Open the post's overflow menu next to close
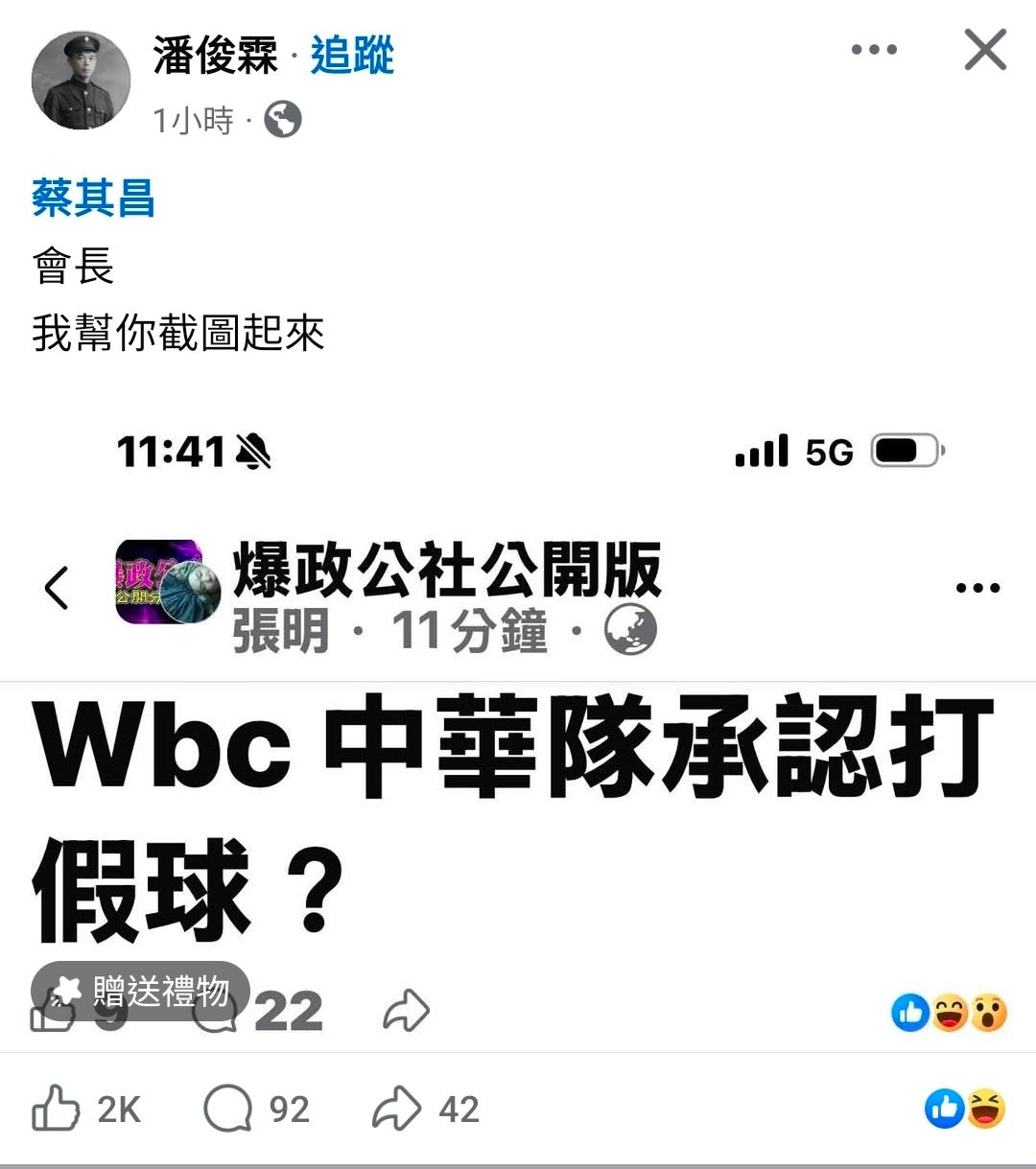Viewport: 1036px width, 1169px height. pos(874,50)
